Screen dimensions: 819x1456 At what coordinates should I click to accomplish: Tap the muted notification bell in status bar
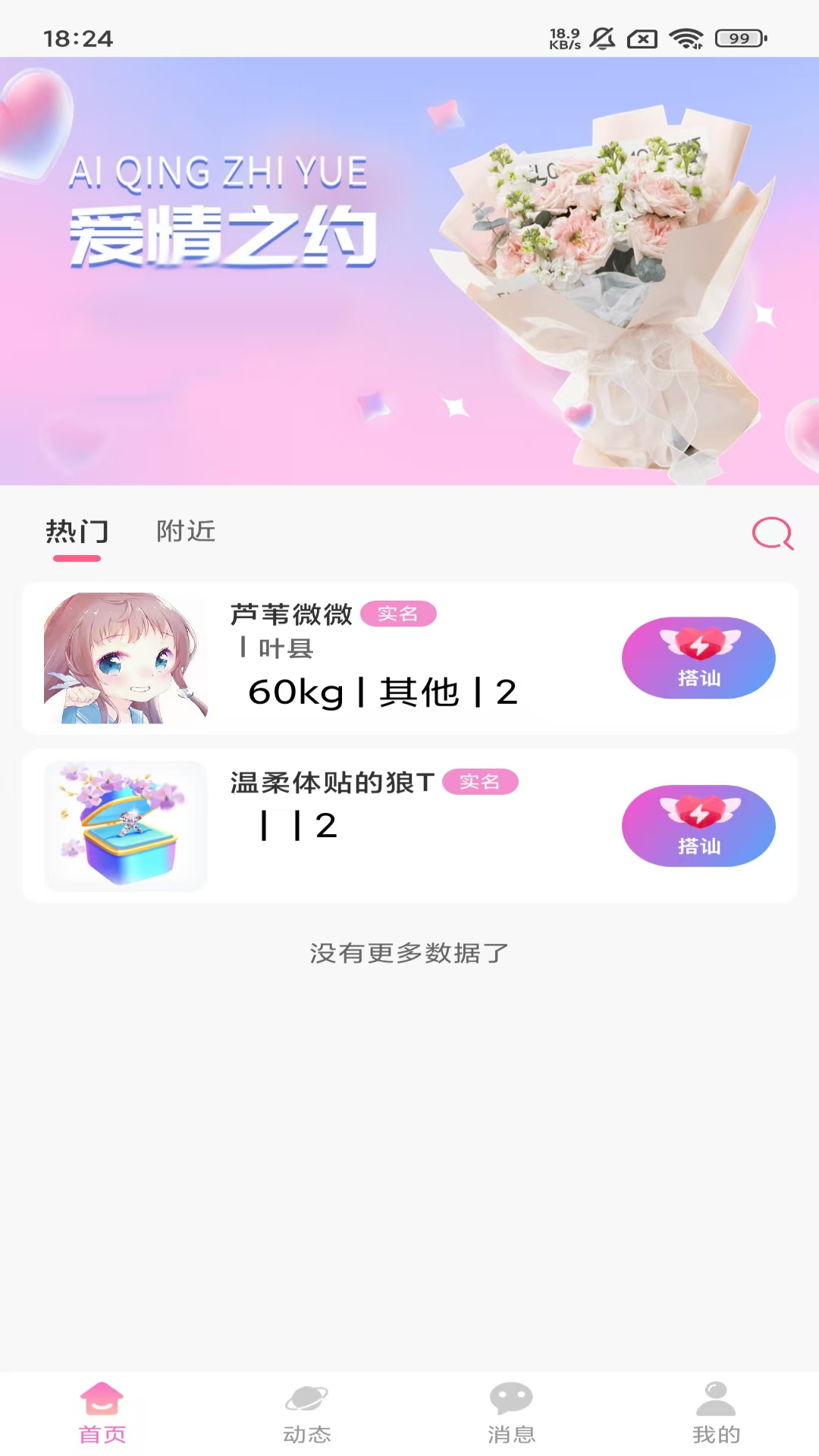point(603,36)
